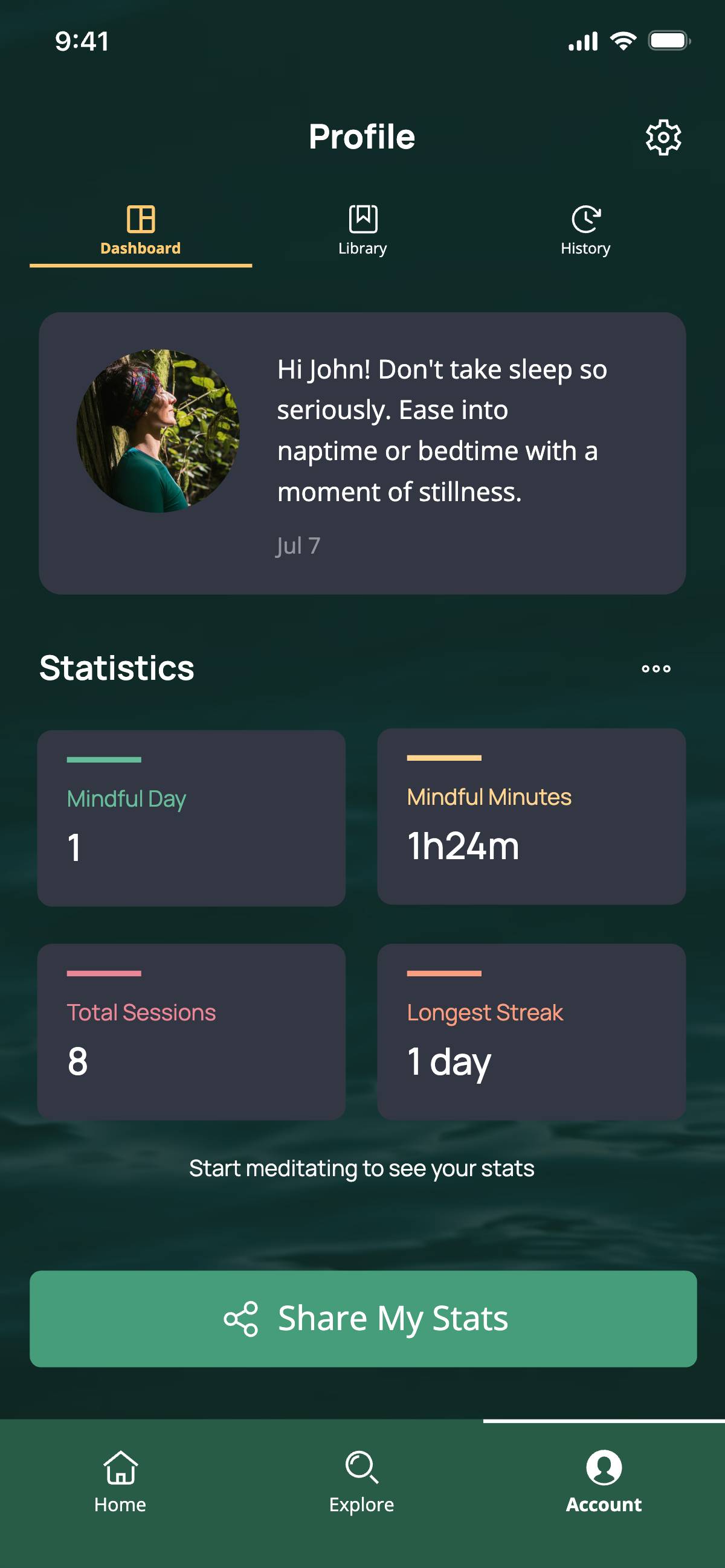Switch to the Library tab
The height and width of the screenshot is (1568, 725).
[362, 232]
